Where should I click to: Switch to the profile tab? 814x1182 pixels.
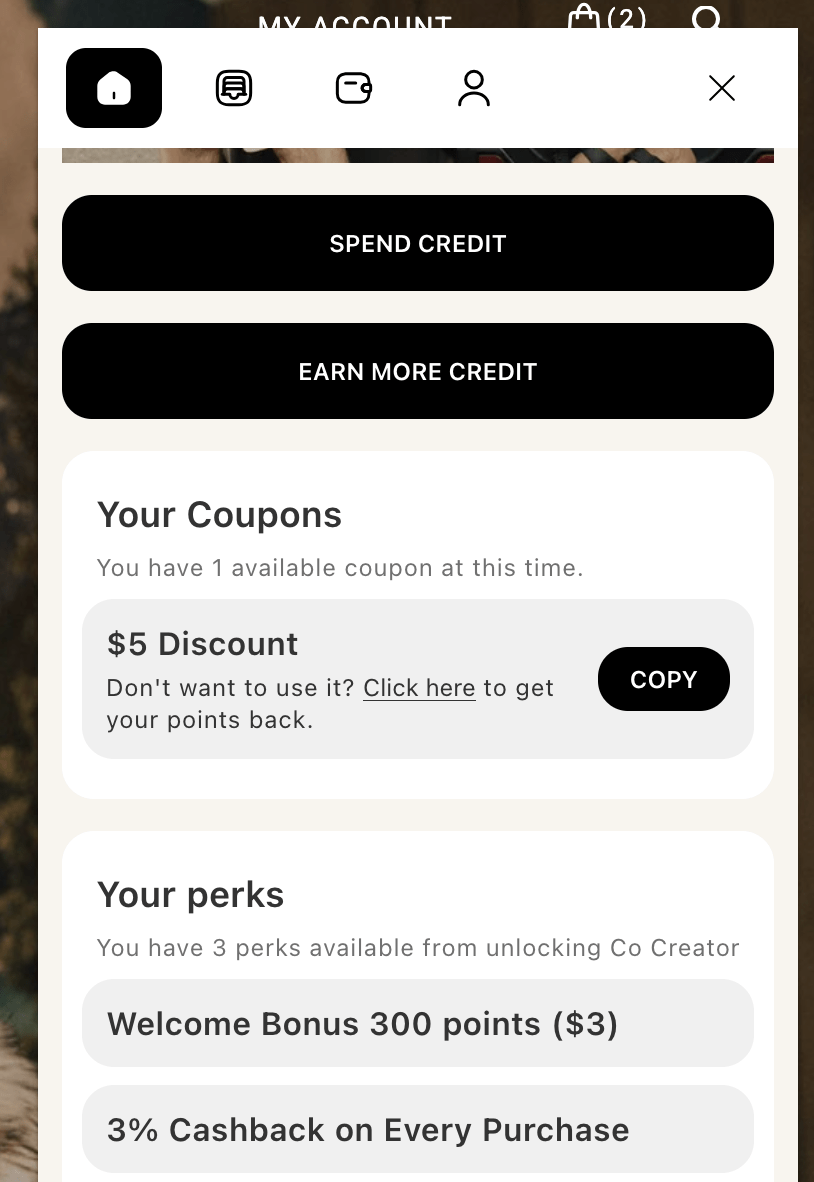[x=474, y=88]
